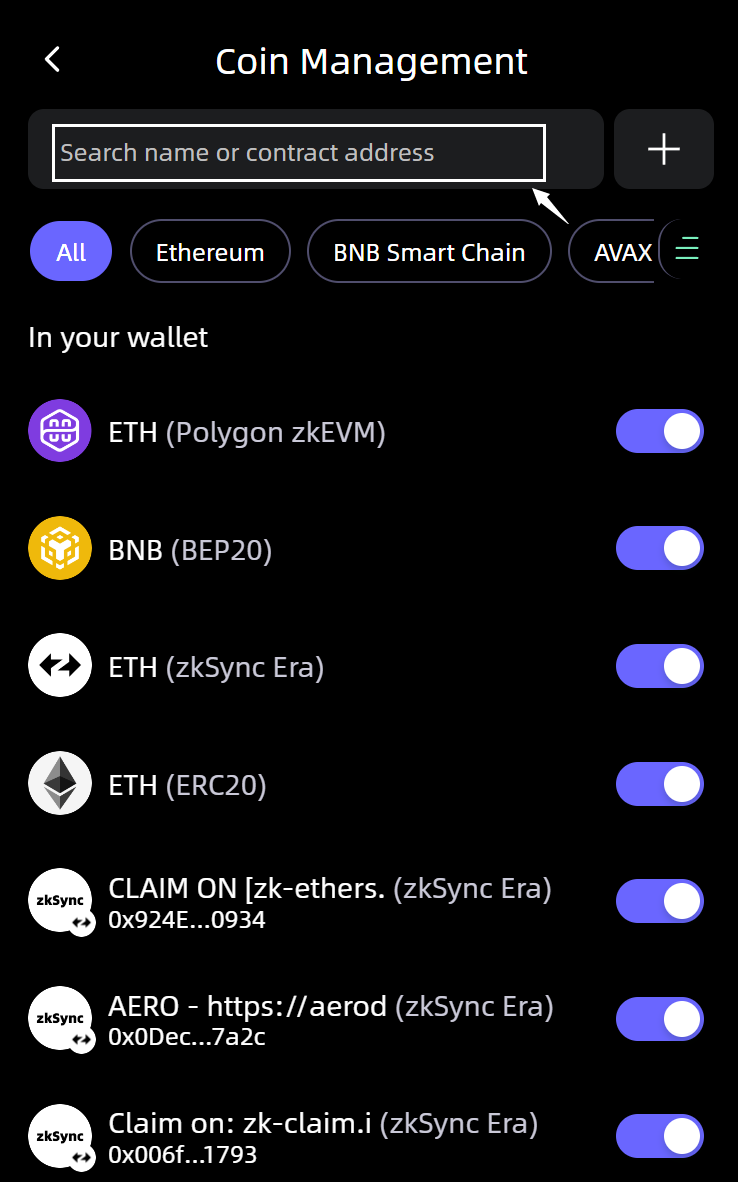Toggle off ETH (zkSync Era)

click(x=659, y=667)
